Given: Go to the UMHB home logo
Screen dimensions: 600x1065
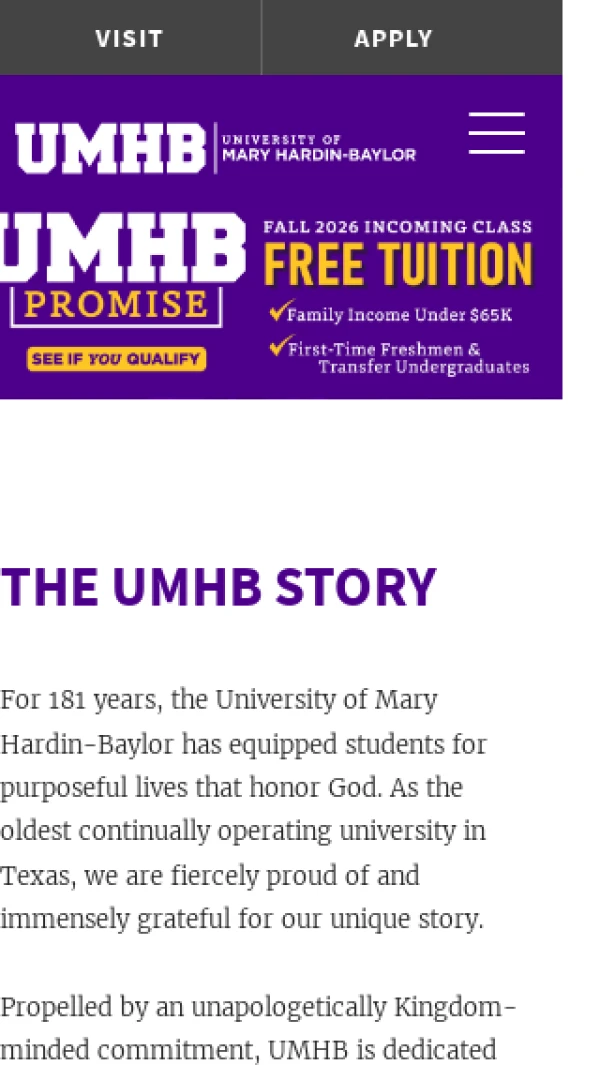Looking at the screenshot, I should click(x=214, y=149).
